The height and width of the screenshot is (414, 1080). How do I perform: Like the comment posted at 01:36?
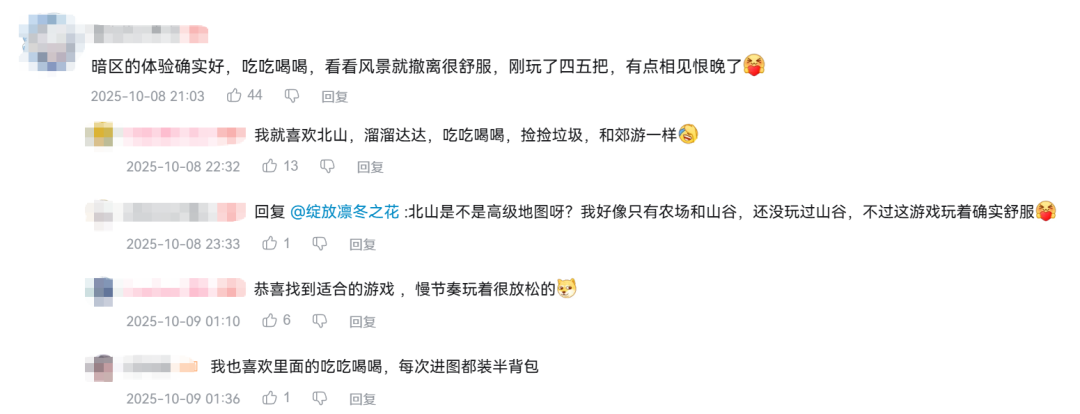tap(270, 398)
